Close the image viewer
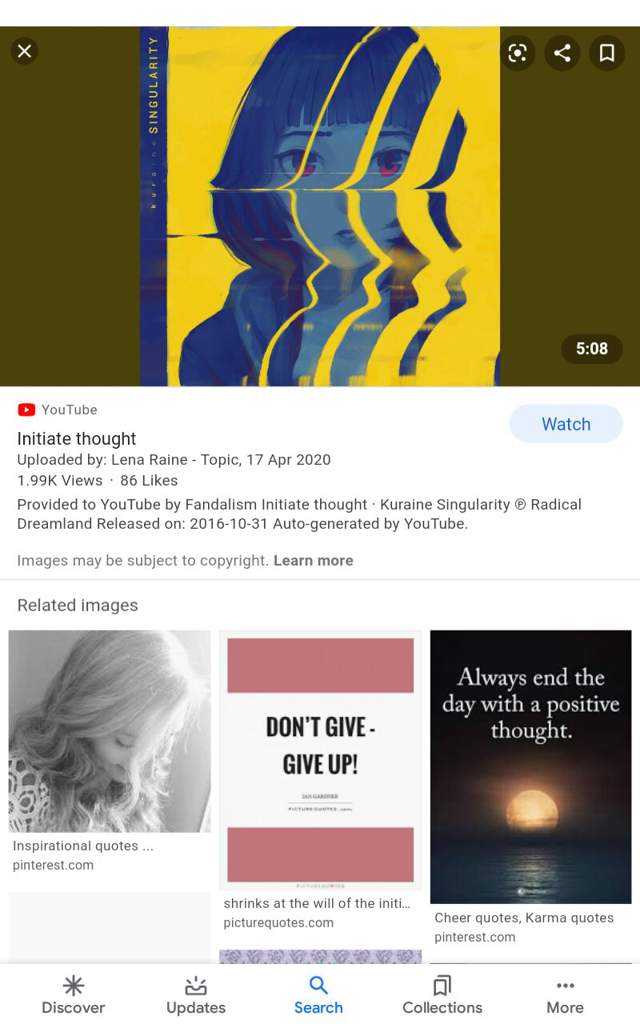Image resolution: width=640 pixels, height=1024 pixels. tap(25, 51)
